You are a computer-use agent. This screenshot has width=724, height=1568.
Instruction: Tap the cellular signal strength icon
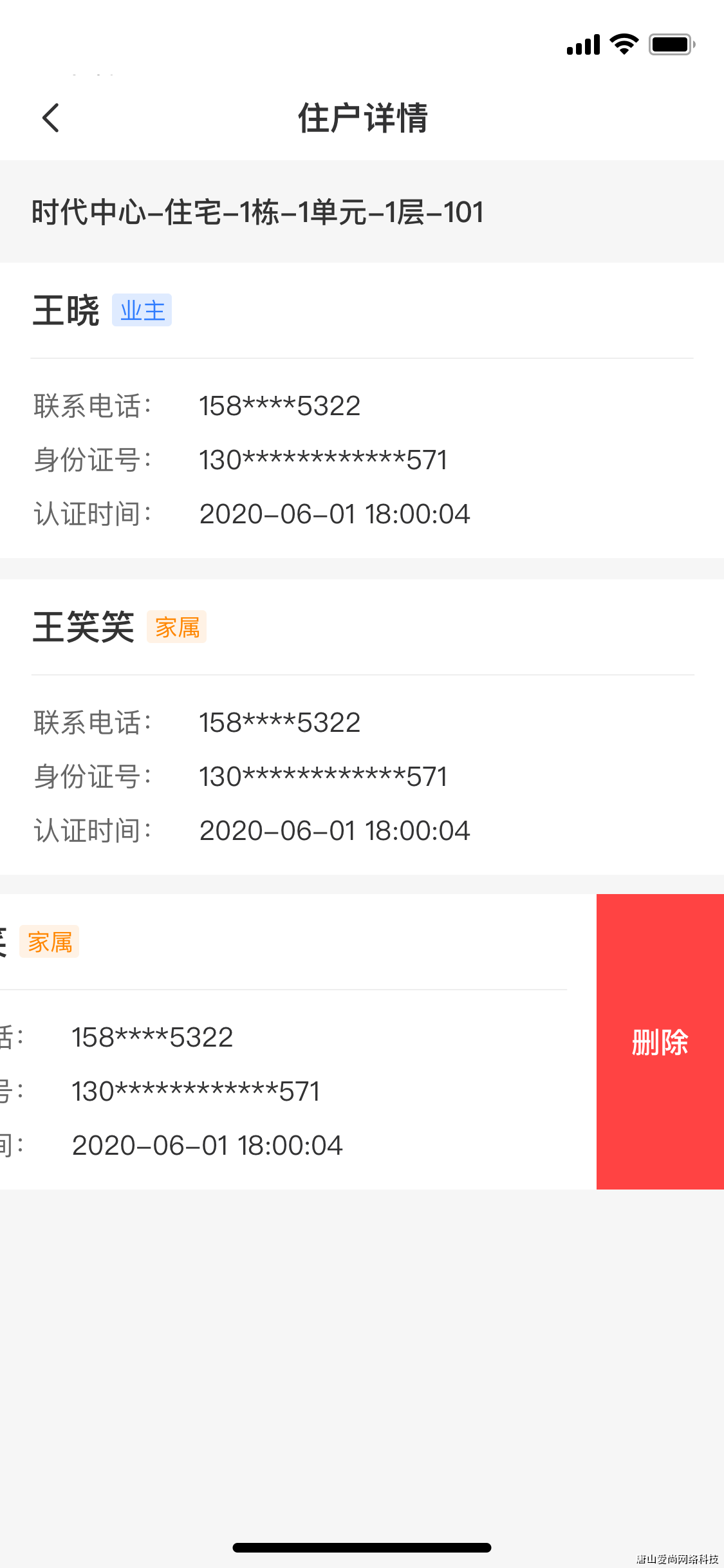pos(581,44)
